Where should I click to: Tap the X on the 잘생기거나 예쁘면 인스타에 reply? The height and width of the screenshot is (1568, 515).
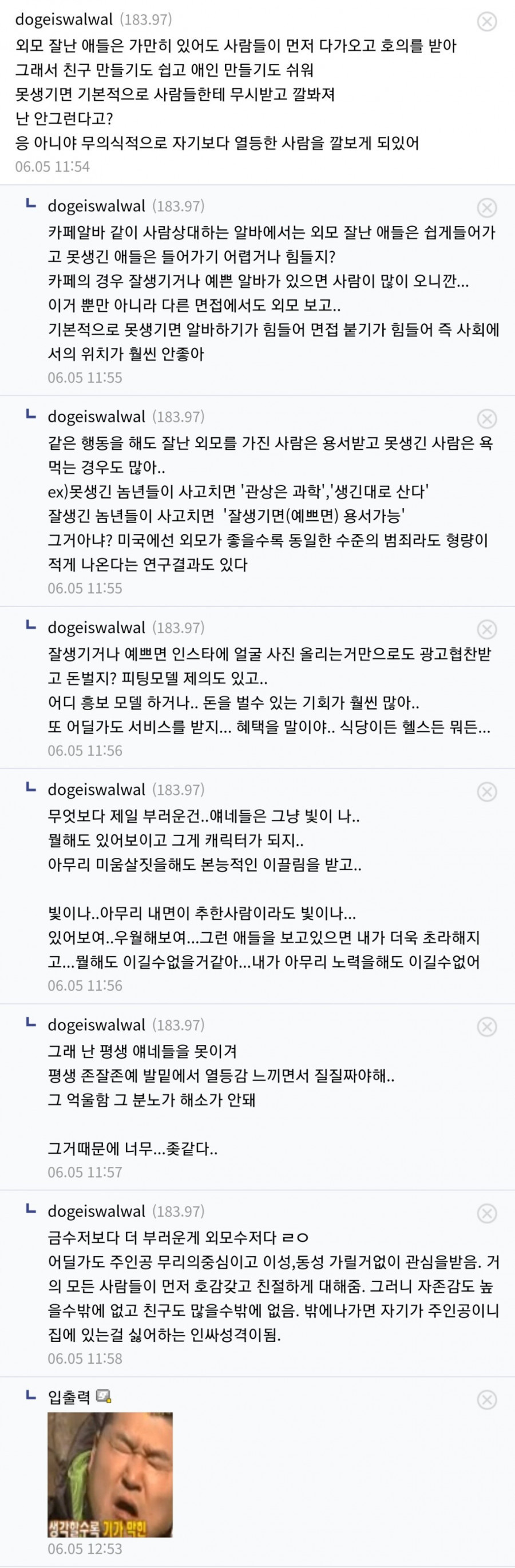486,629
